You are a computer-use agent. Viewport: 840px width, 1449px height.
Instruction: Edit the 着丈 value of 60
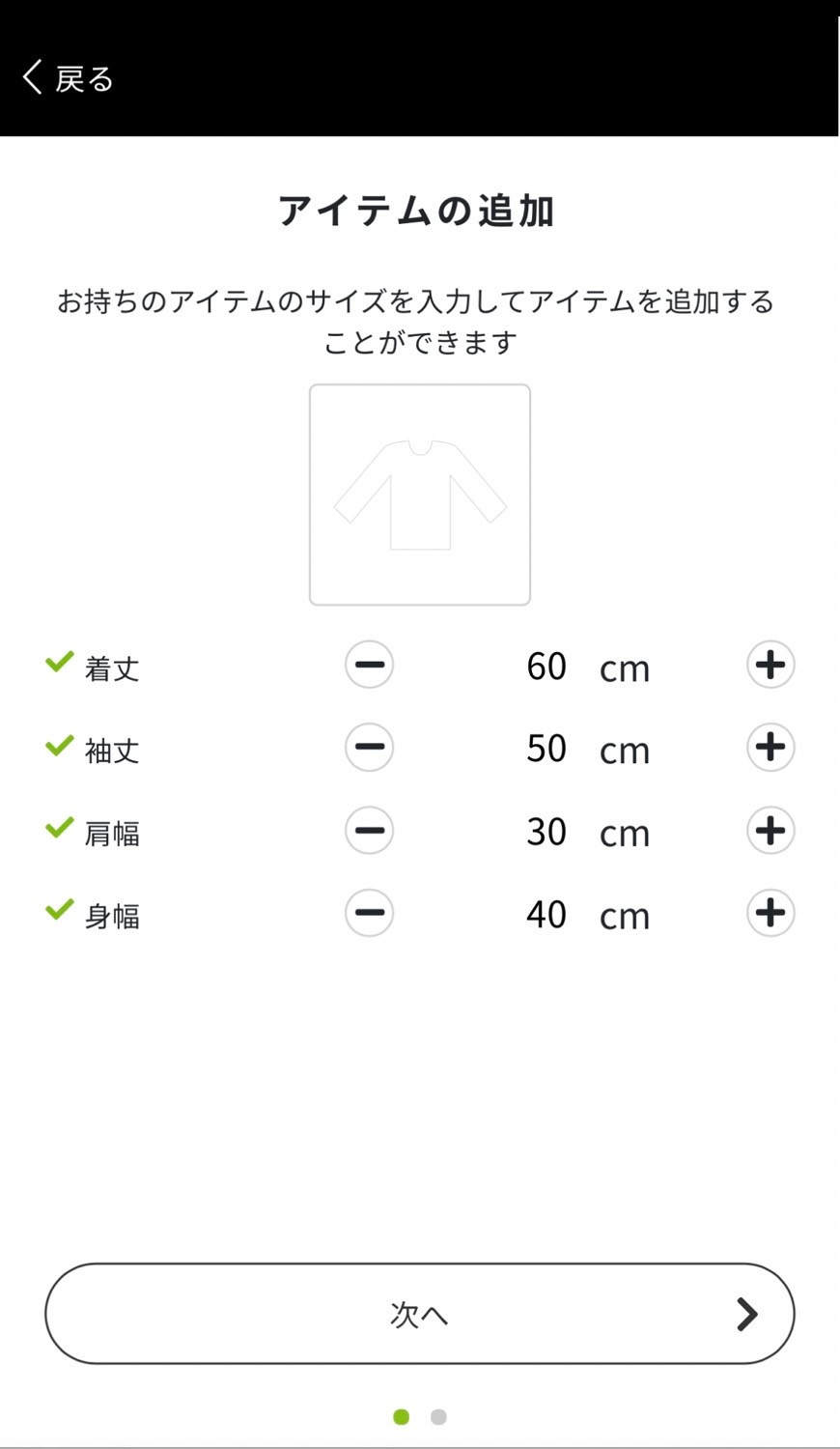click(546, 667)
